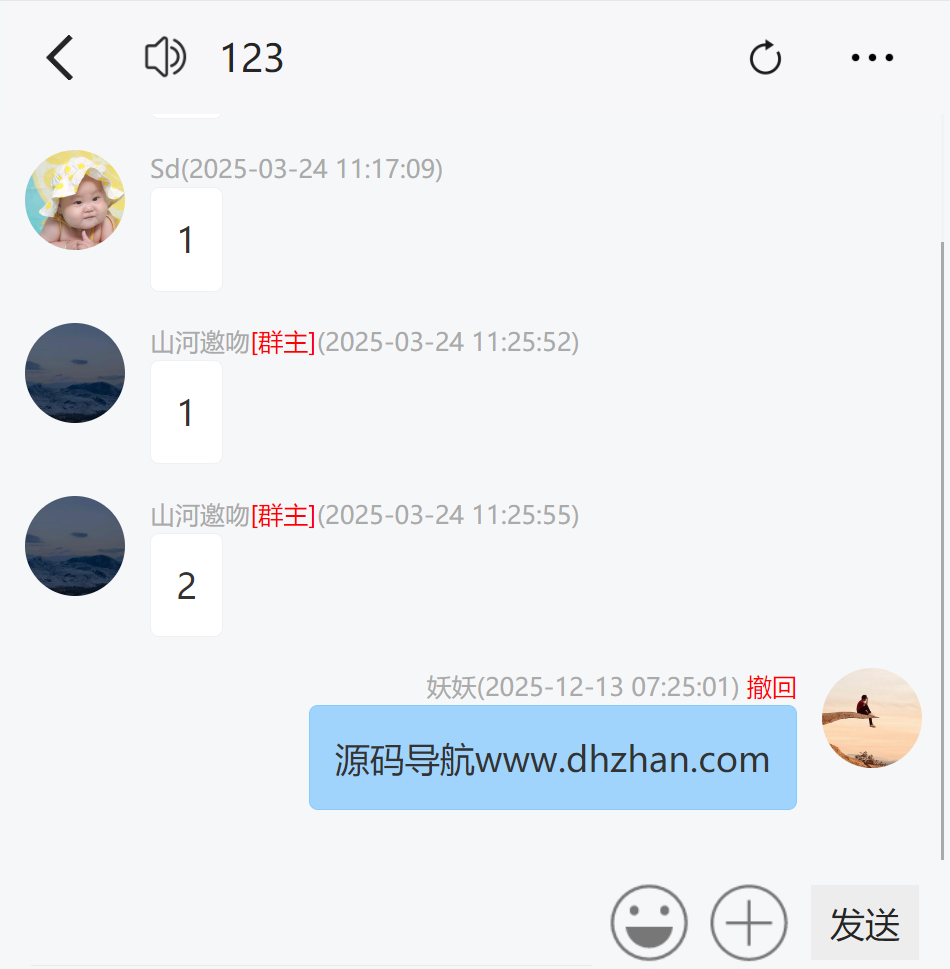This screenshot has height=969, width=950.
Task: Refresh the chat with the circular arrow
Action: 765,58
